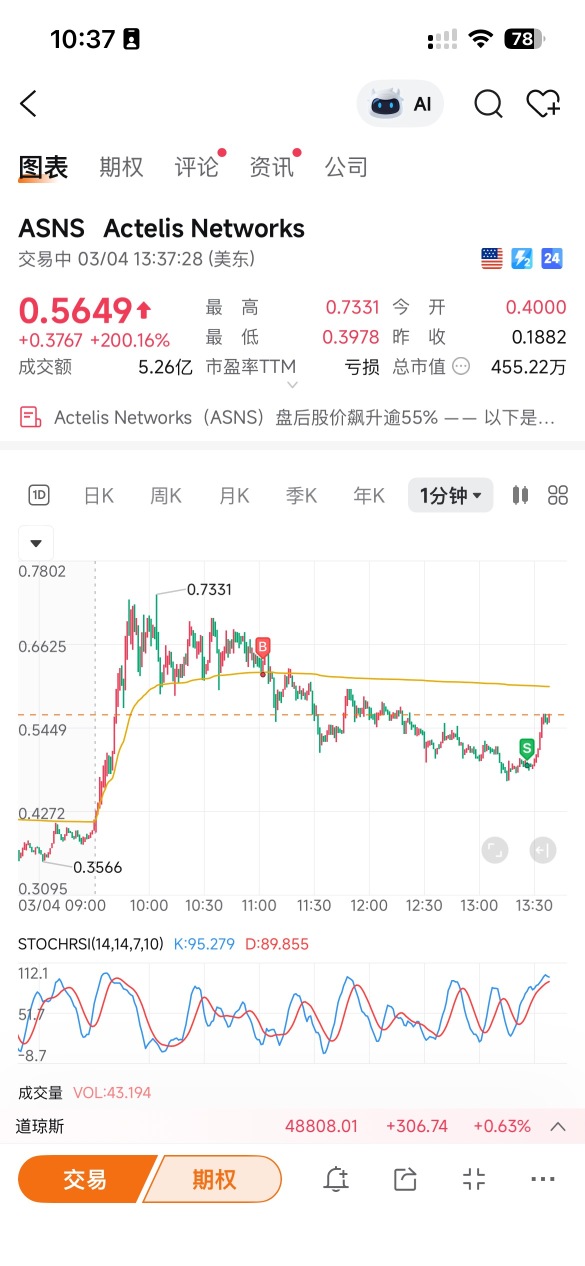This screenshot has width=585, height=1266.
Task: Open the three-dot more menu
Action: [x=543, y=1179]
